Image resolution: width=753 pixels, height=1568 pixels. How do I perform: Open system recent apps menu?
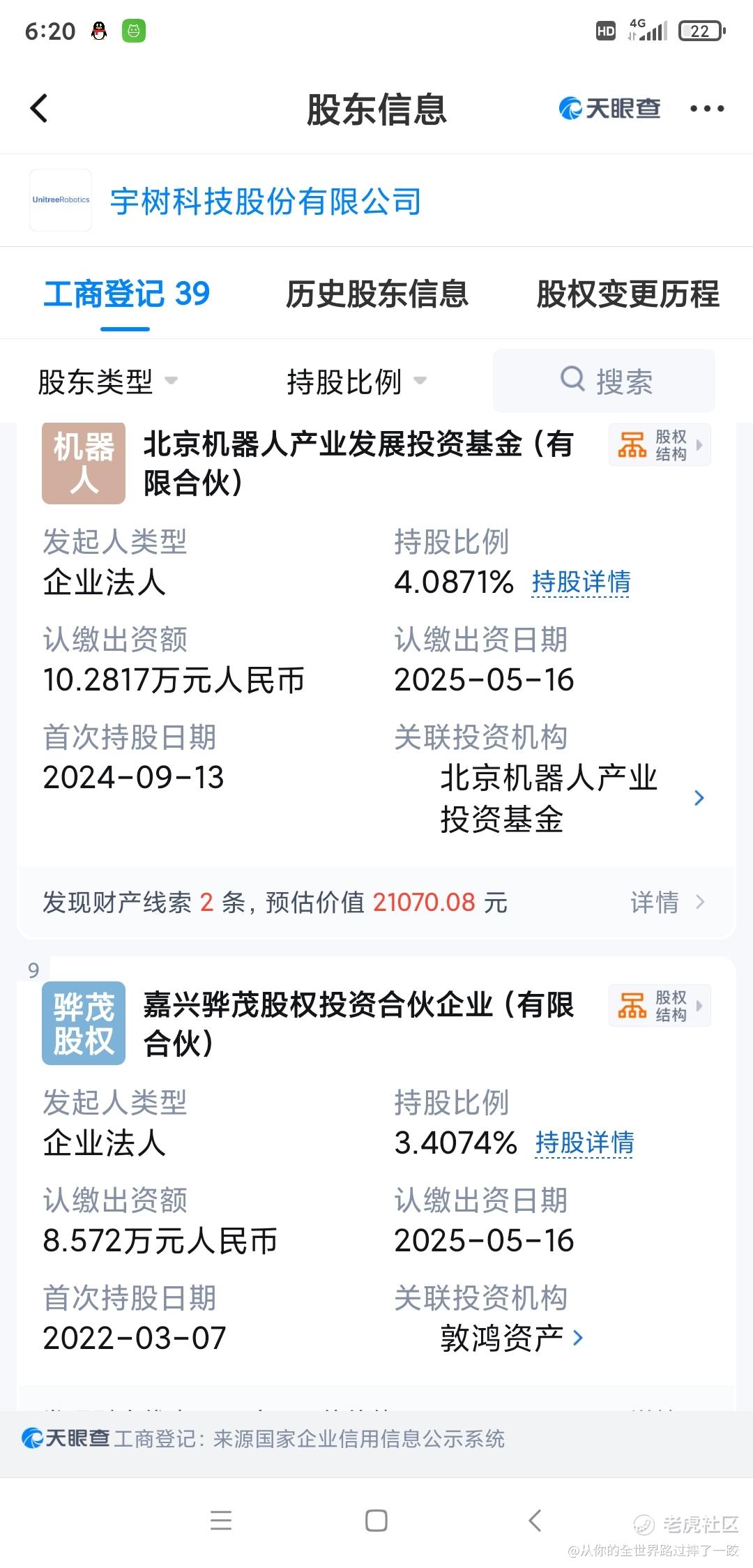click(221, 1521)
